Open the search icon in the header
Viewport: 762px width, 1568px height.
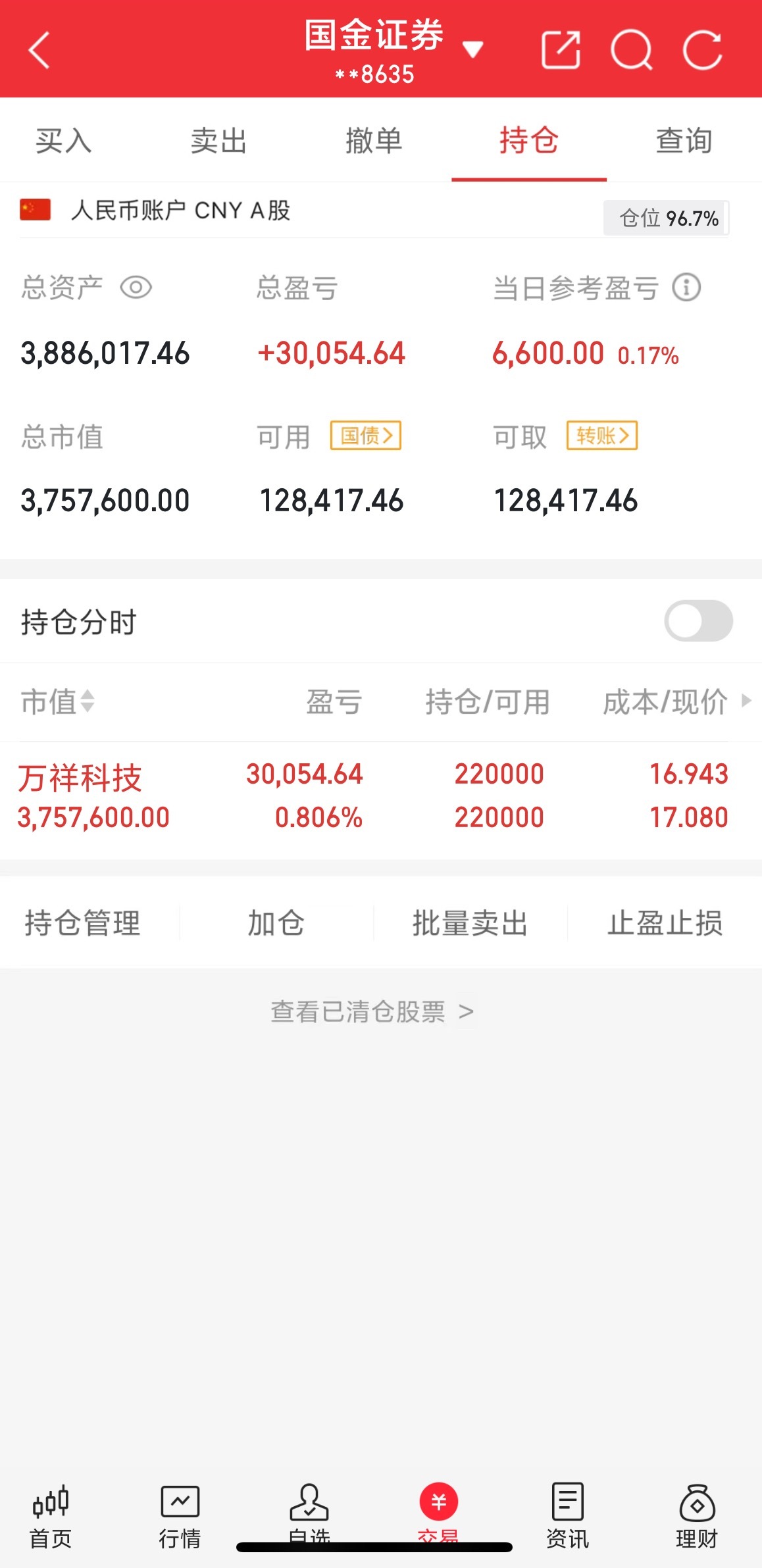coord(633,49)
